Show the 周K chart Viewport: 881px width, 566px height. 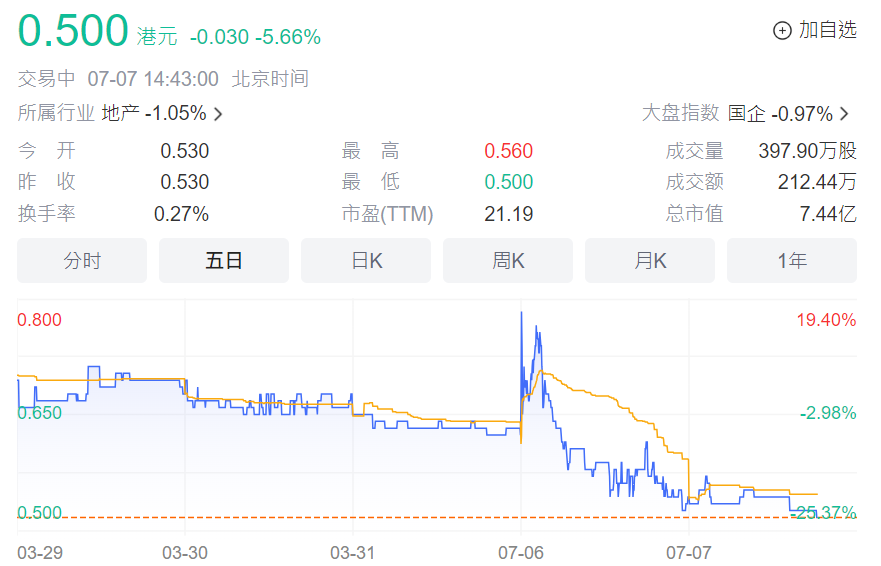pyautogui.click(x=508, y=261)
